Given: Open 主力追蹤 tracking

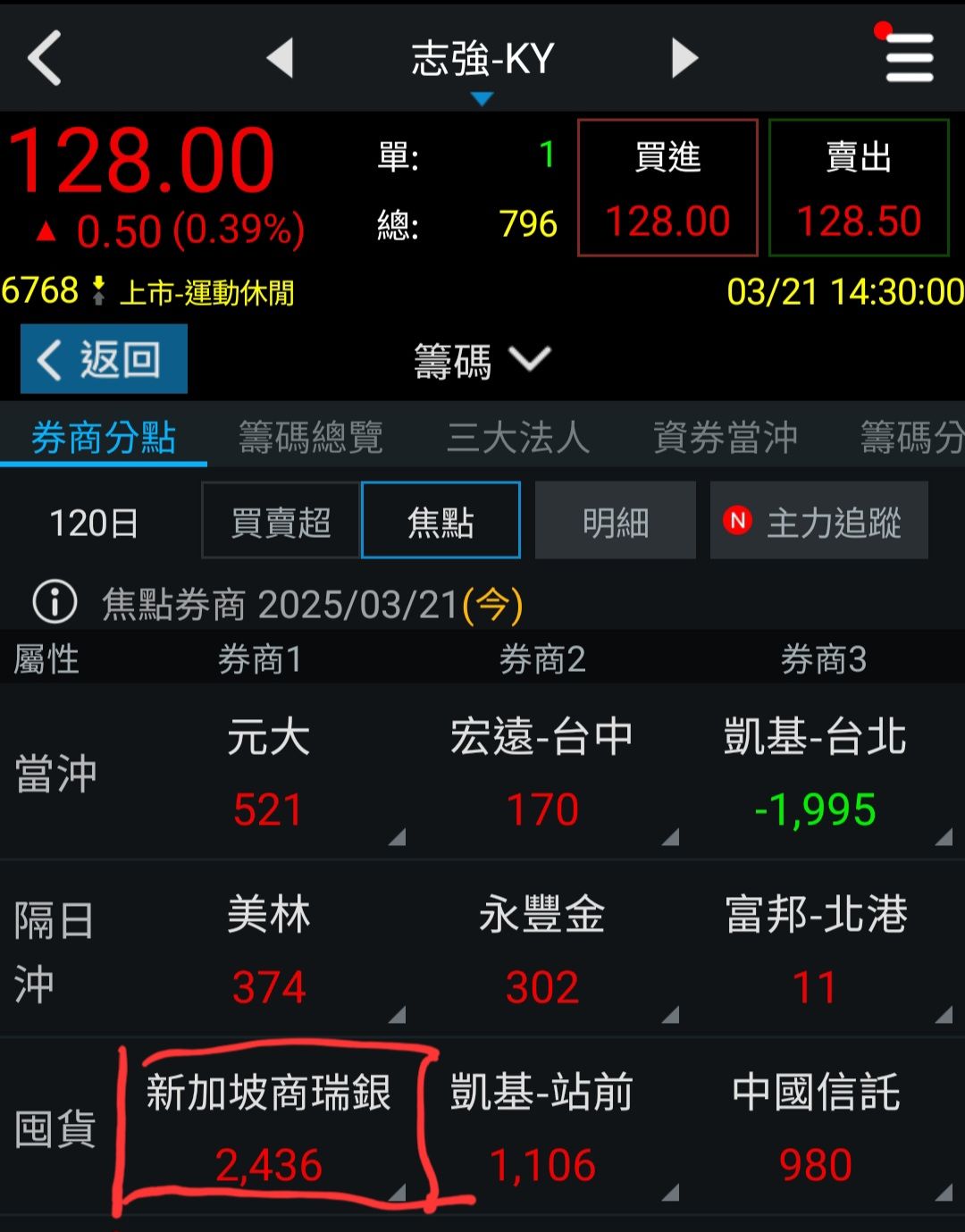Looking at the screenshot, I should tap(818, 521).
